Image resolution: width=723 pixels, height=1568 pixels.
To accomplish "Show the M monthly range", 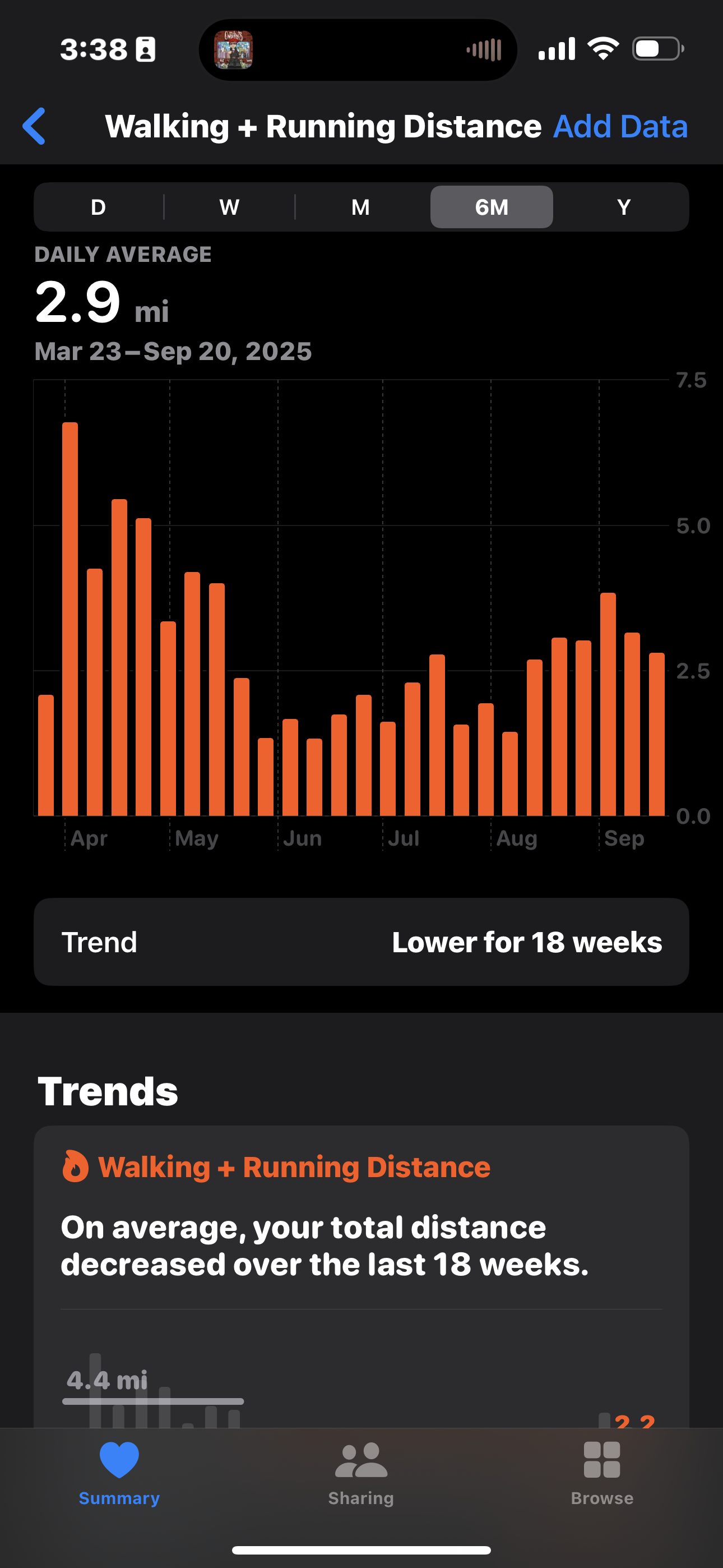I will click(x=360, y=207).
